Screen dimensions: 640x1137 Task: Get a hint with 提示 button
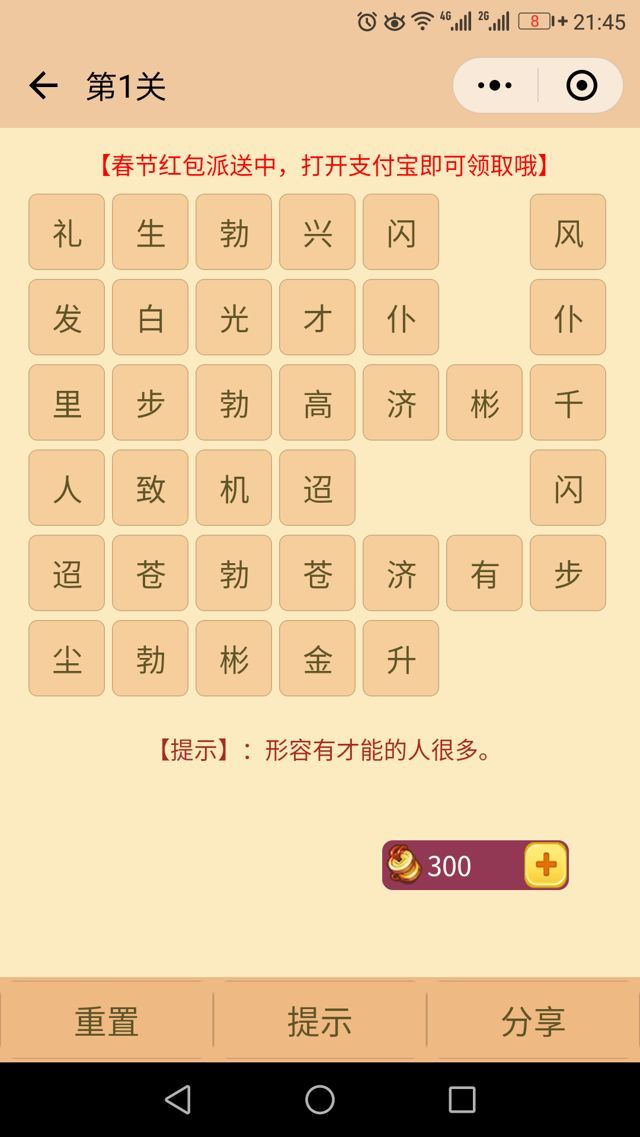coord(320,1021)
